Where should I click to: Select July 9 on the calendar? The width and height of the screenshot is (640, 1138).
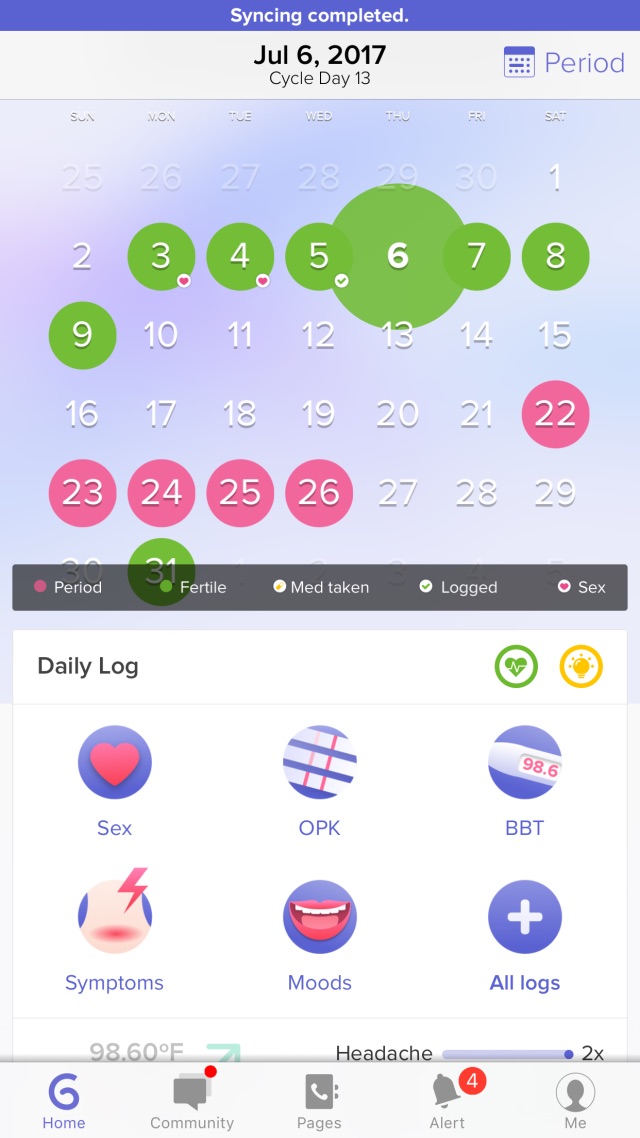(82, 335)
